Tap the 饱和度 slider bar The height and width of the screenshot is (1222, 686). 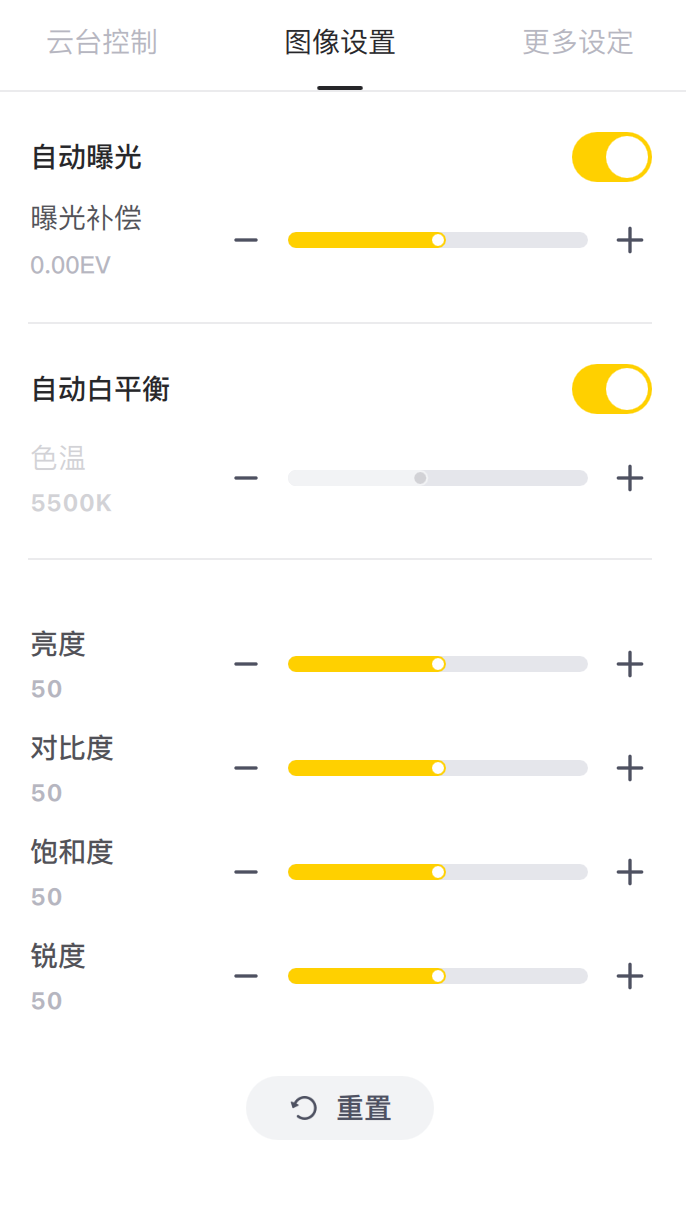tap(437, 872)
